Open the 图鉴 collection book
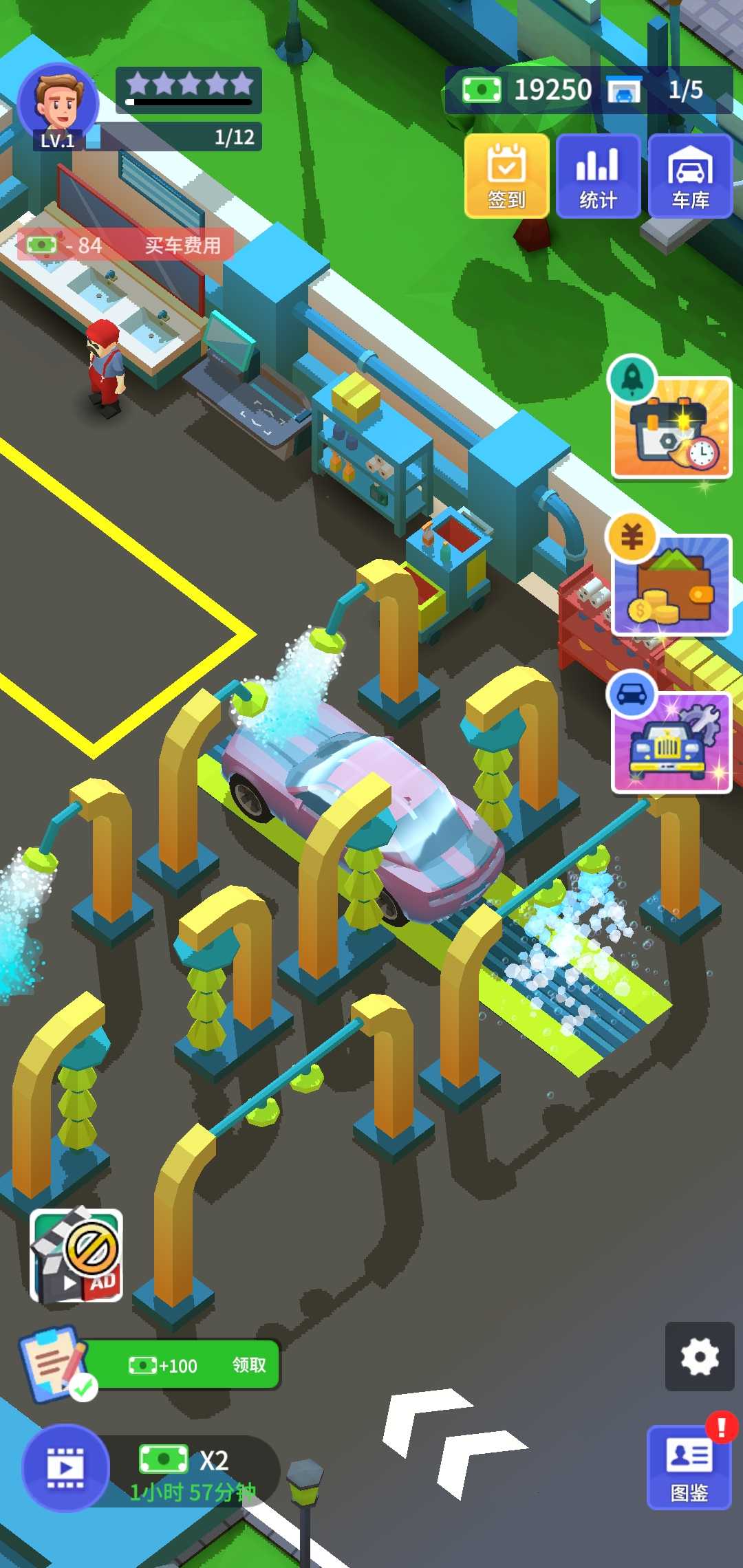743x1568 pixels. coord(689,1468)
